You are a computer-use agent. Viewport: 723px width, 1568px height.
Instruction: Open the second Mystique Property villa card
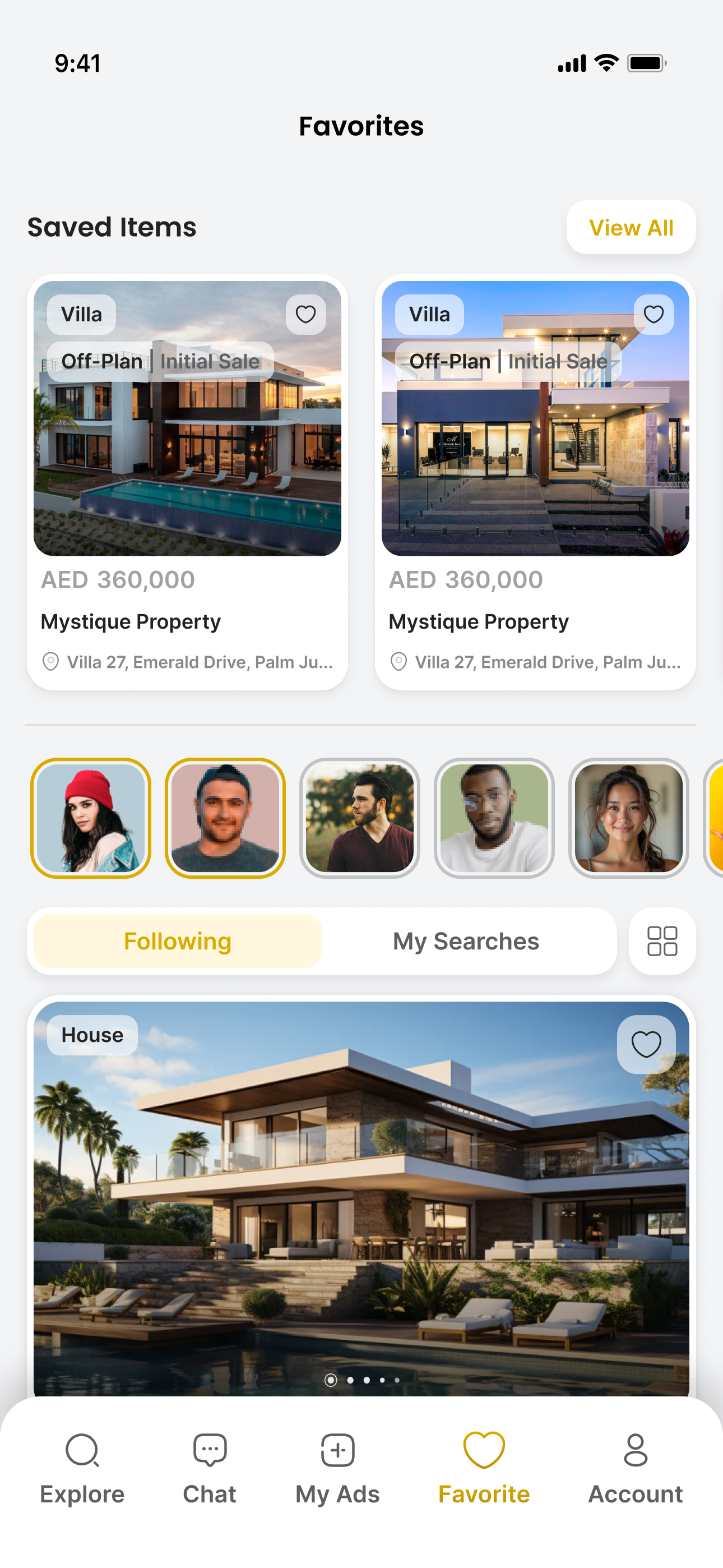coord(535,621)
